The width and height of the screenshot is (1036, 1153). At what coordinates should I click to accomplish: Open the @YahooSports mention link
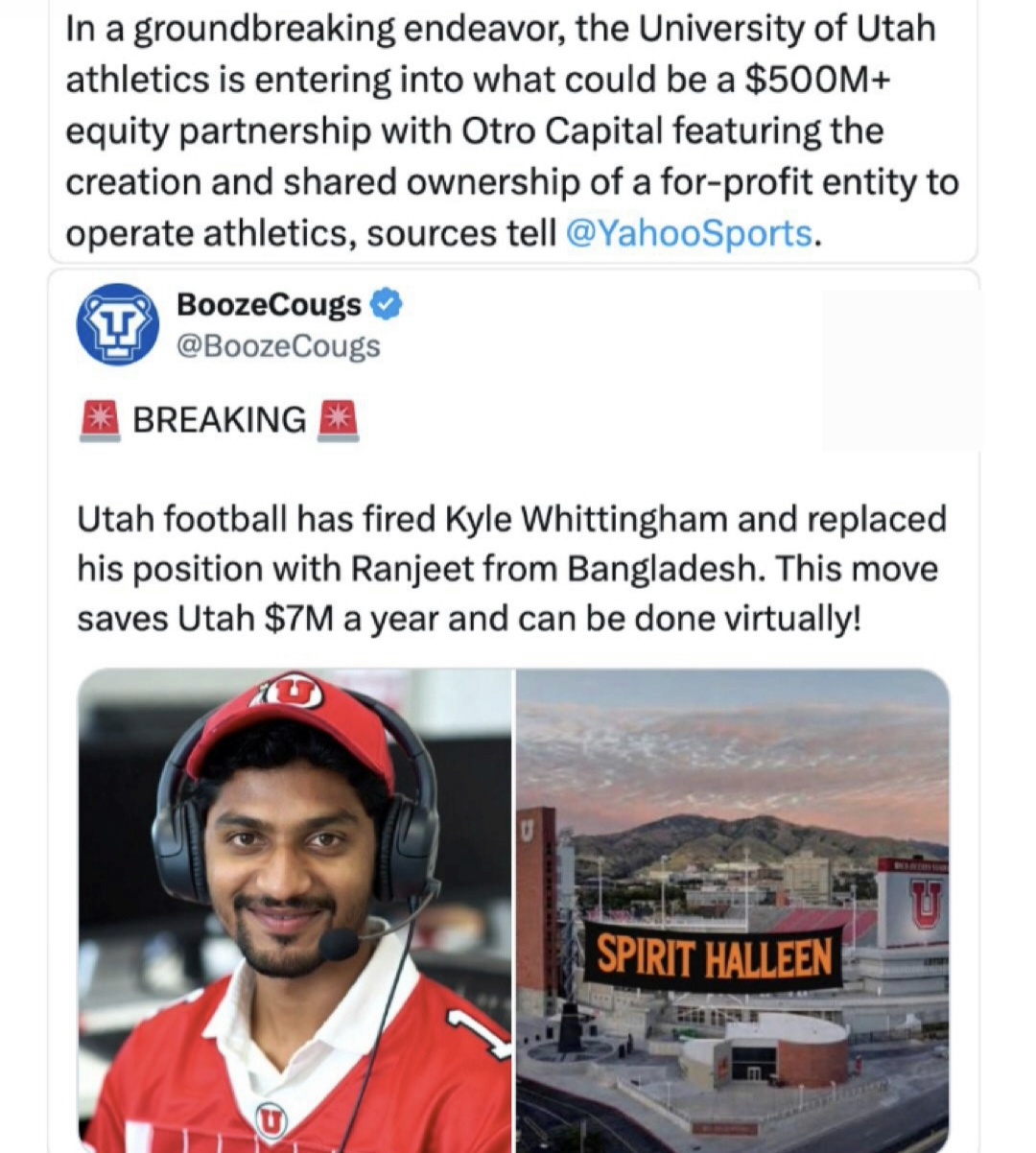[689, 233]
